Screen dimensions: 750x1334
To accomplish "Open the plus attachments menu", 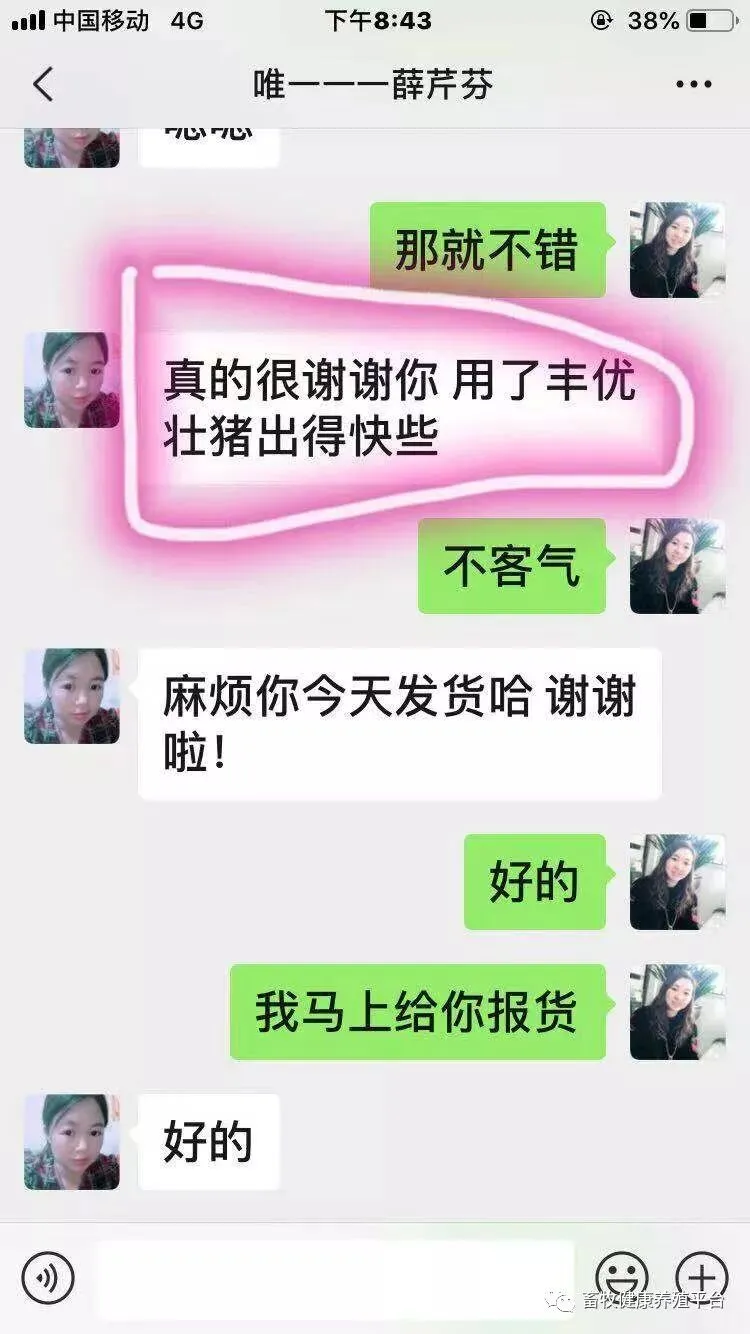I will point(701,1277).
